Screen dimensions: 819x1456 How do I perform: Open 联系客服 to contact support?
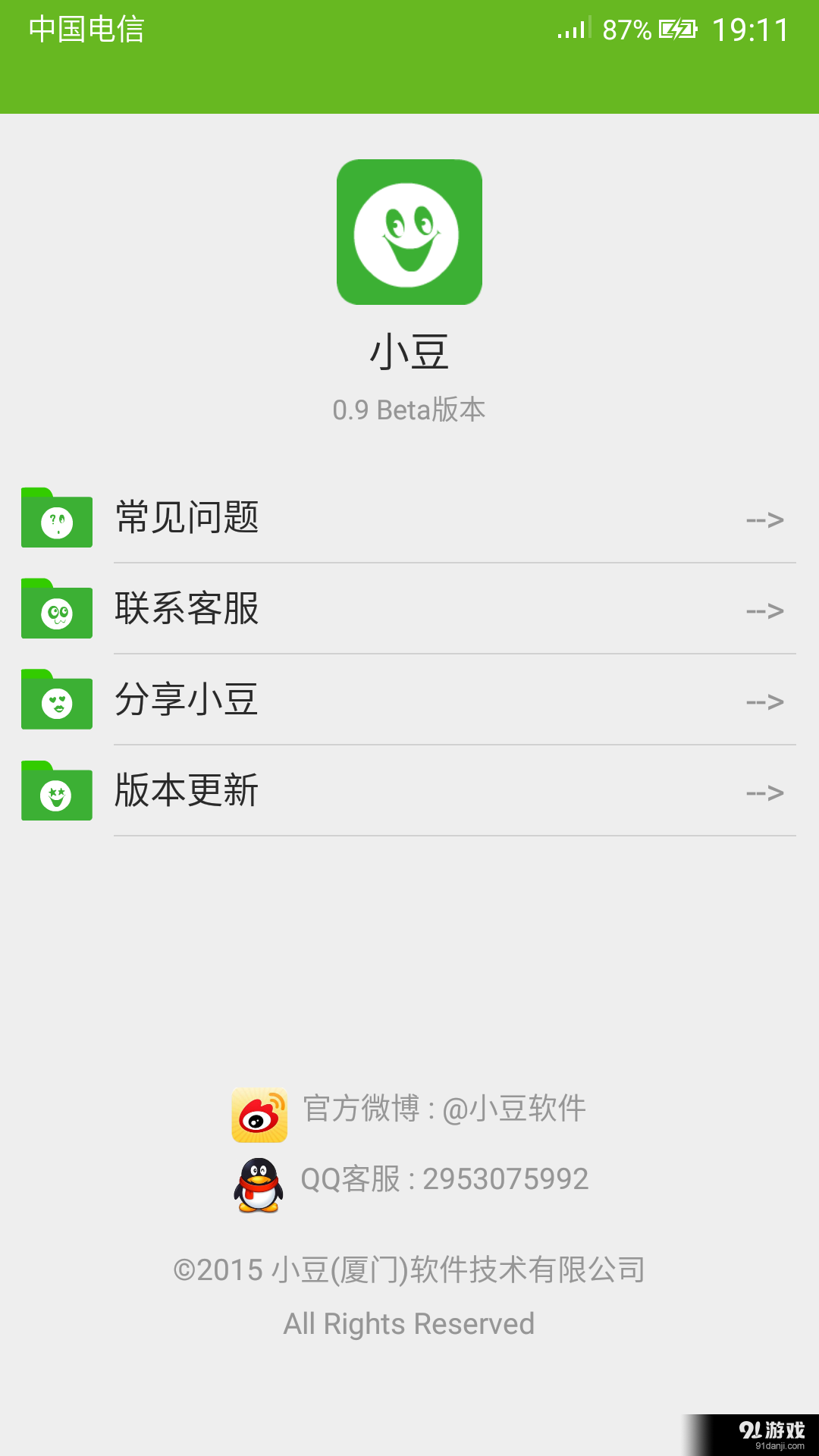point(409,609)
